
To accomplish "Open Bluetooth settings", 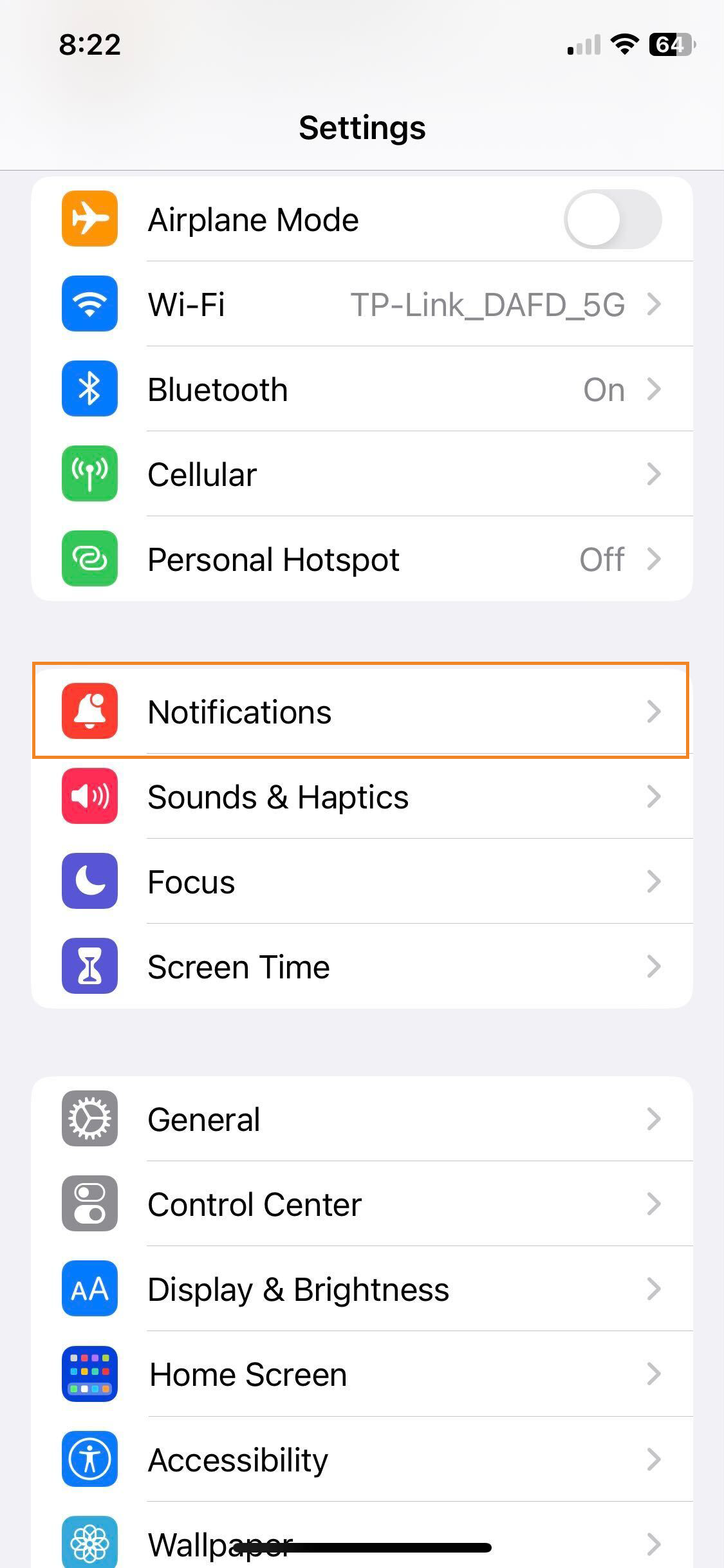I will coord(362,389).
